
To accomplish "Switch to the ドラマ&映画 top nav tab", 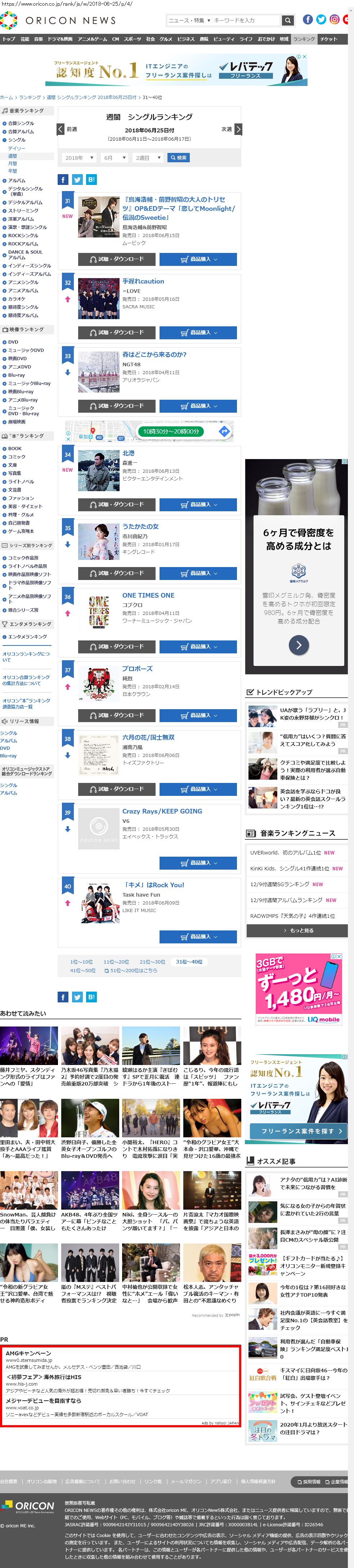I will [60, 39].
